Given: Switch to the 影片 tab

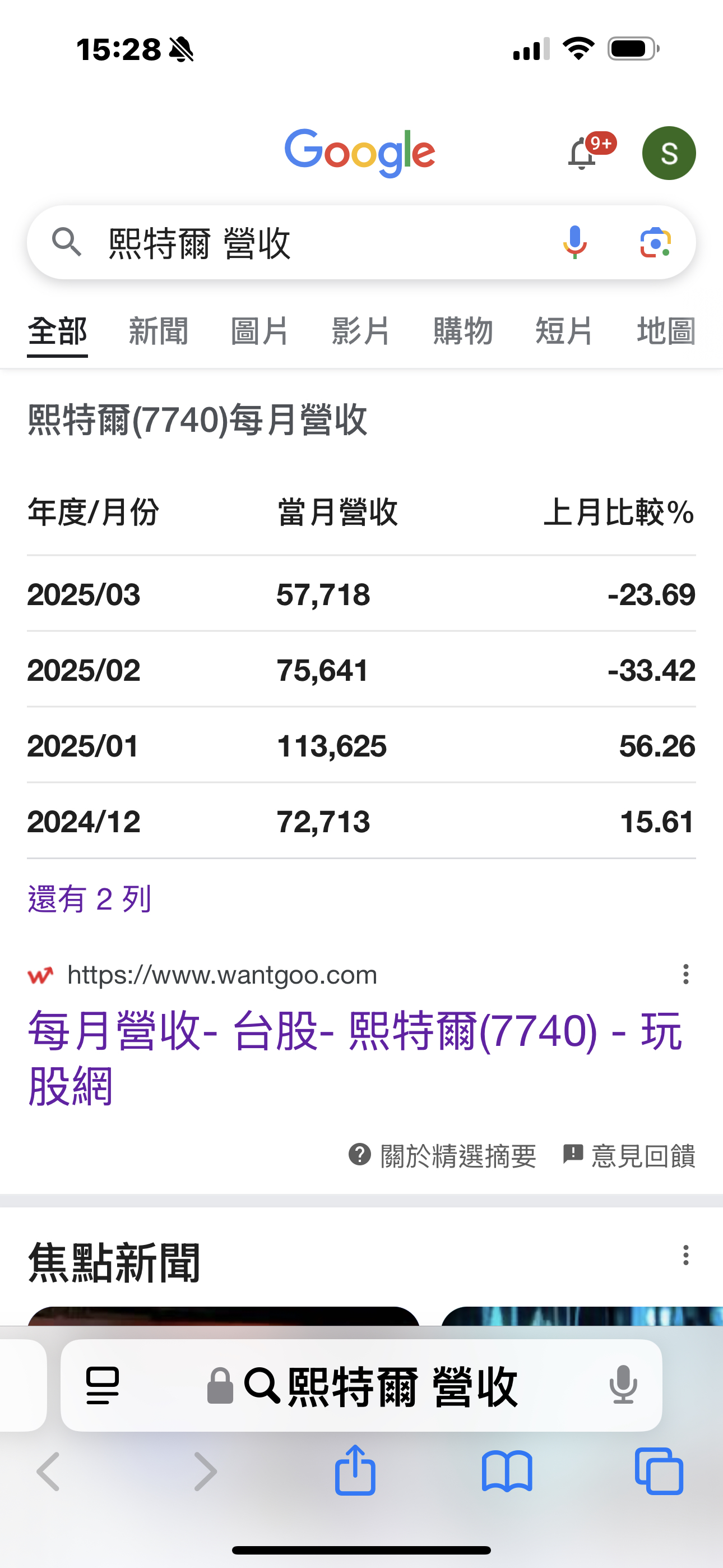Looking at the screenshot, I should point(361,332).
